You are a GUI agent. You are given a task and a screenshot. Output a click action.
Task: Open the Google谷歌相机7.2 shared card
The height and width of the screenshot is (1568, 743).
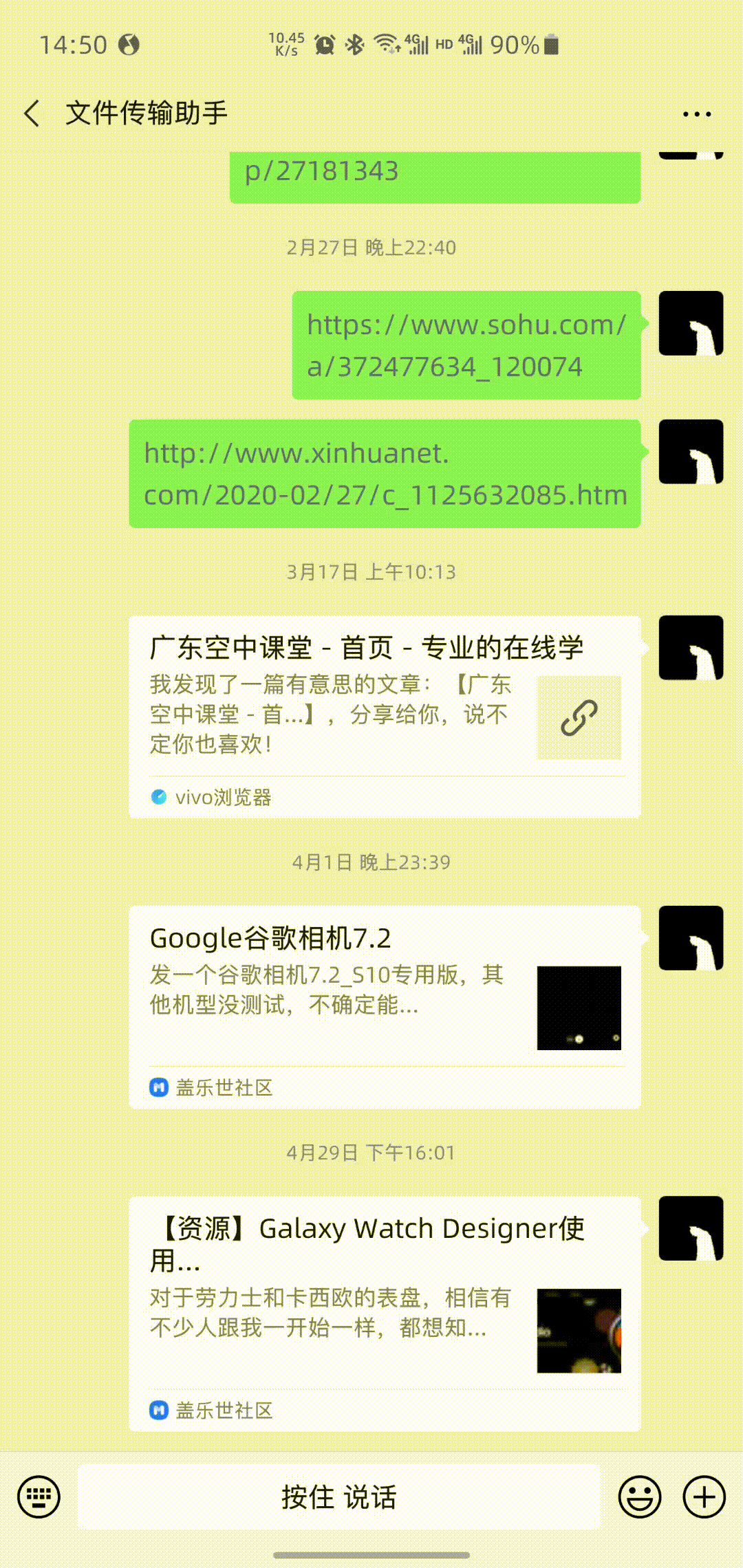coord(385,1008)
